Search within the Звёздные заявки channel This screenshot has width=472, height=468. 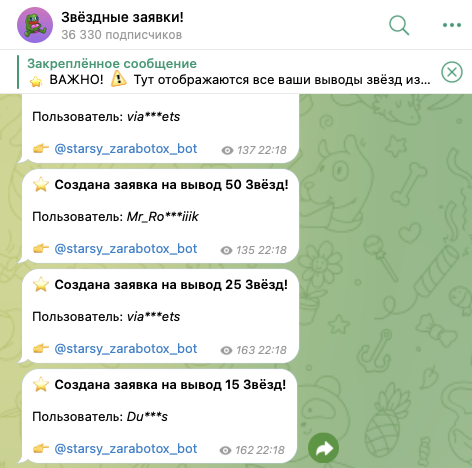399,25
